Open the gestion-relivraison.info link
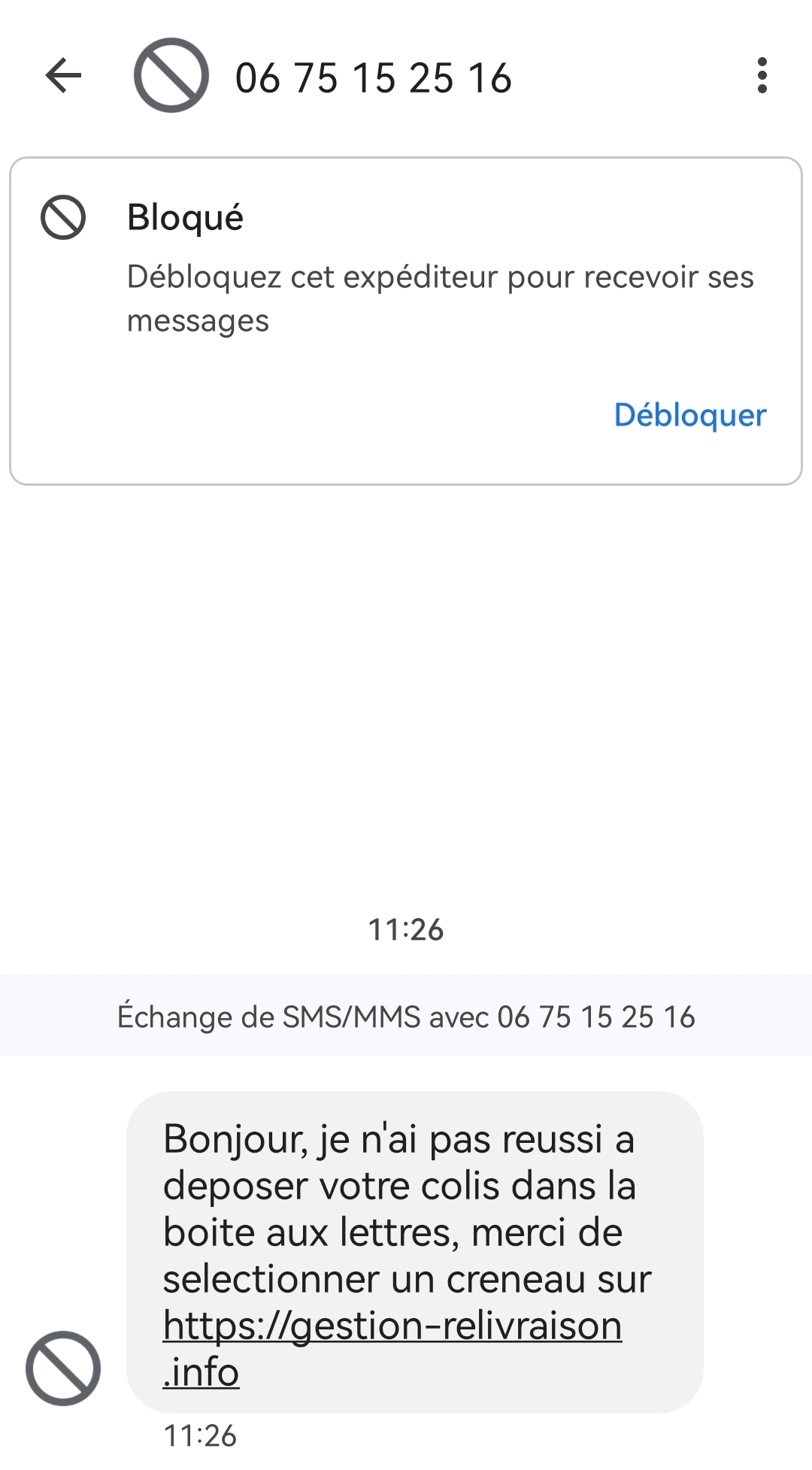 (x=392, y=1326)
